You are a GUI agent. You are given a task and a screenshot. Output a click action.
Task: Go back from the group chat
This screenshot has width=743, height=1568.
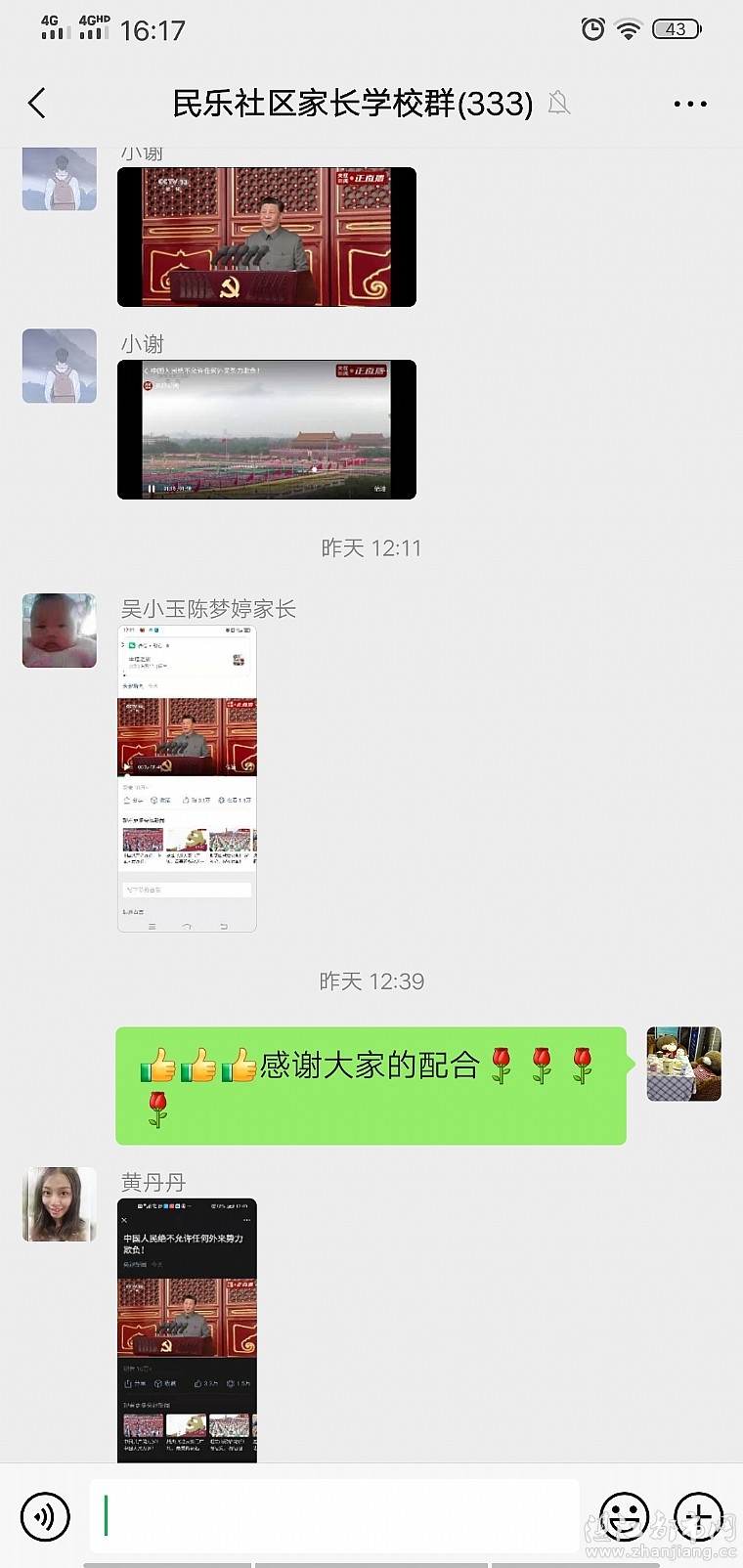[37, 103]
